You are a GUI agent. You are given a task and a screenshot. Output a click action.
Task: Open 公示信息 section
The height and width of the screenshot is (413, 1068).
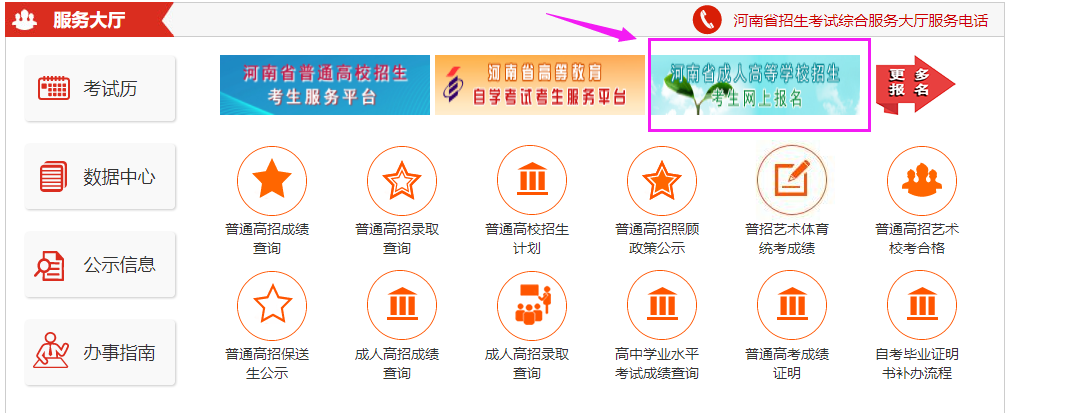tap(100, 265)
